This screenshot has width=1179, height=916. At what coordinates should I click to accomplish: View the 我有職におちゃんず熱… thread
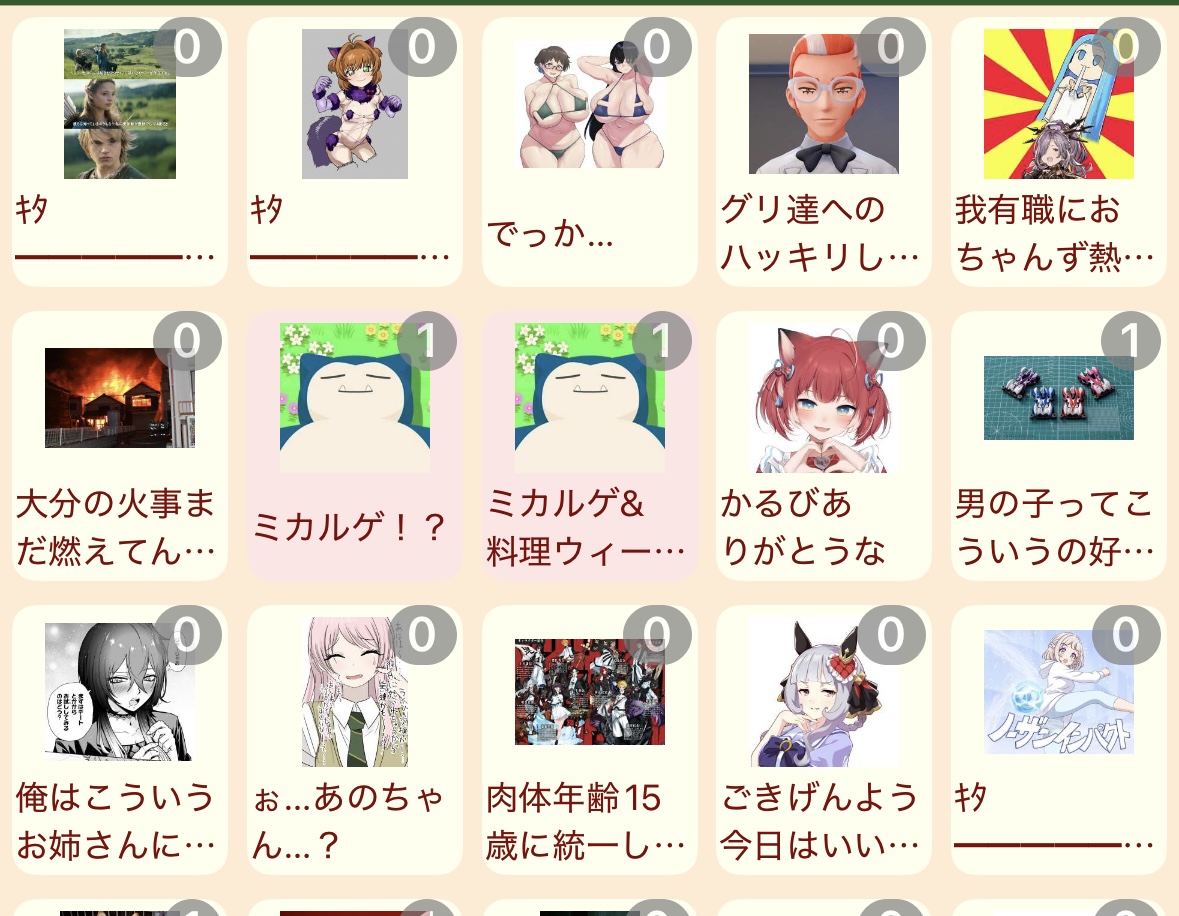tap(1058, 150)
